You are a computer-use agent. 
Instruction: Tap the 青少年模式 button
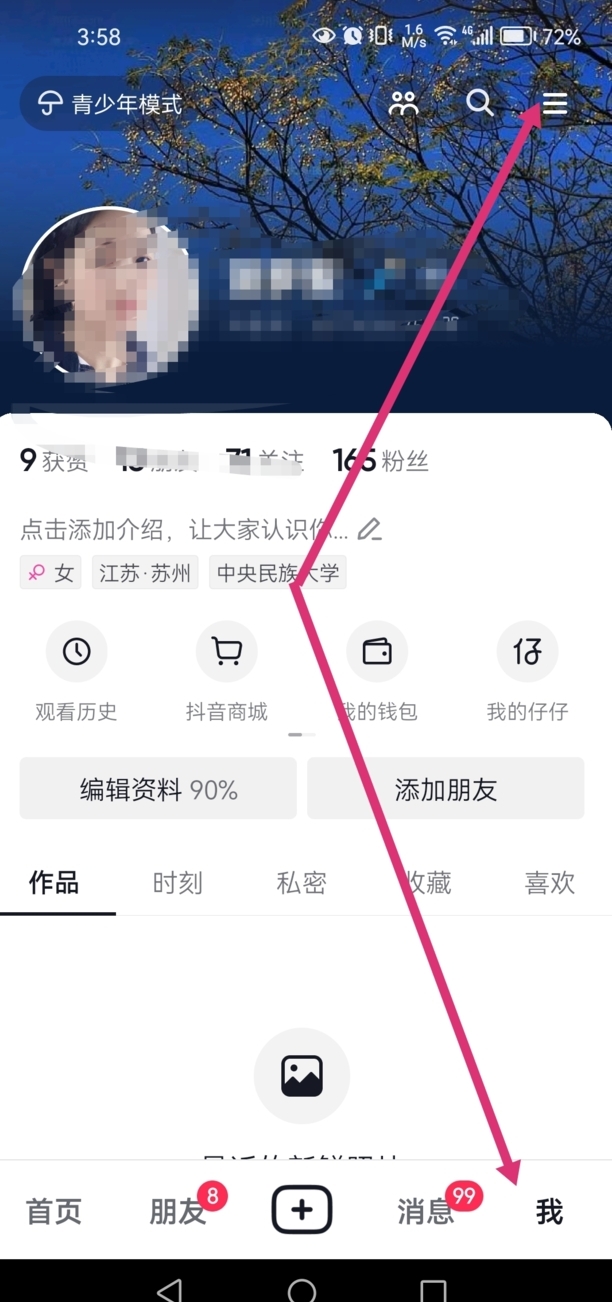click(x=110, y=104)
